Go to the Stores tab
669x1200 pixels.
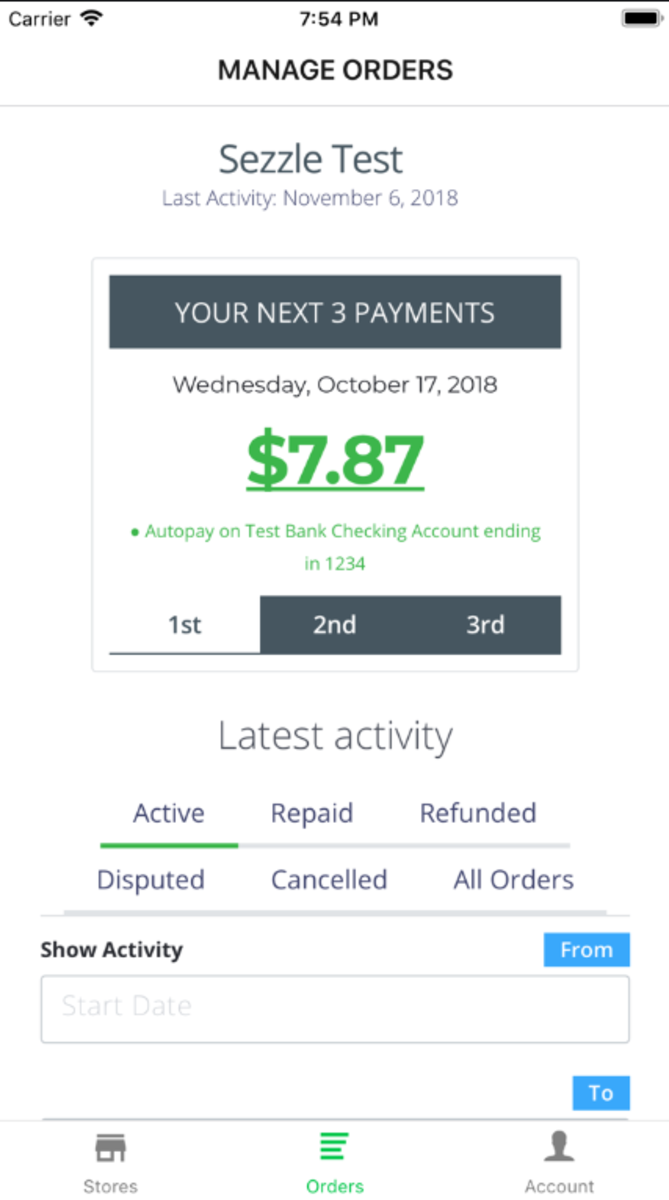coord(111,1163)
